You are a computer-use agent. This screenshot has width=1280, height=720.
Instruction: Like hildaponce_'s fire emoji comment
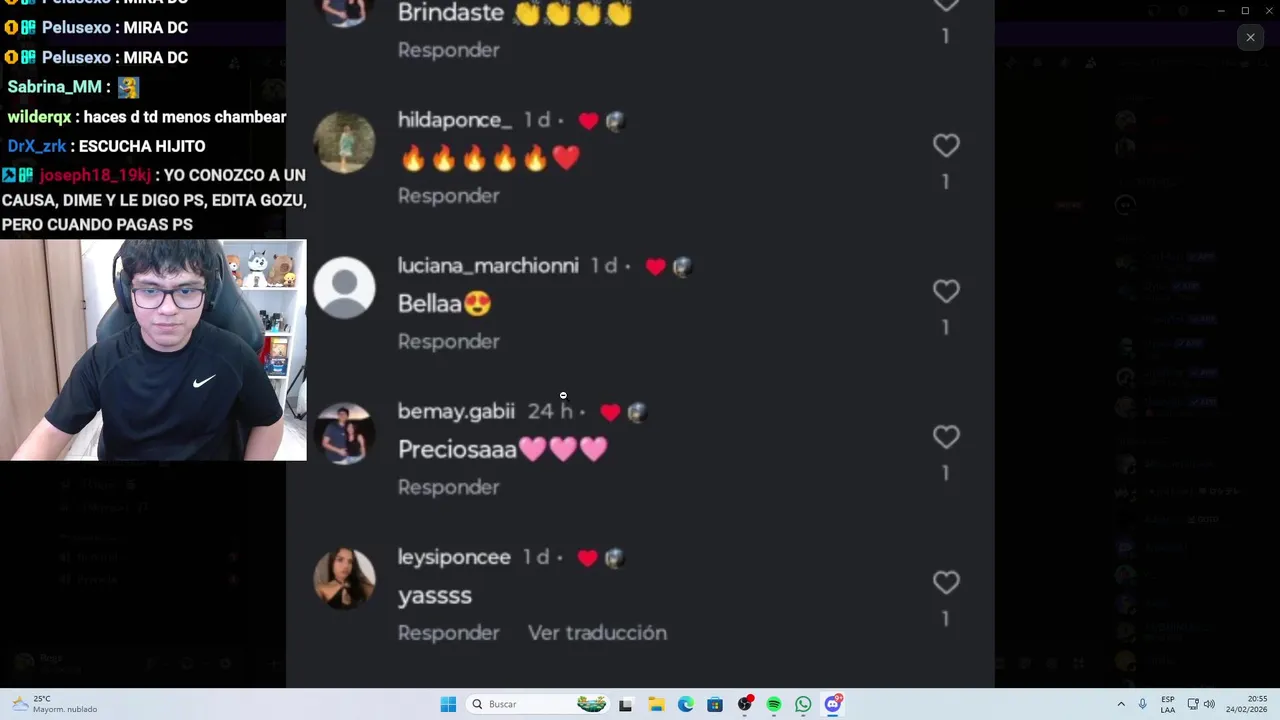tap(946, 146)
